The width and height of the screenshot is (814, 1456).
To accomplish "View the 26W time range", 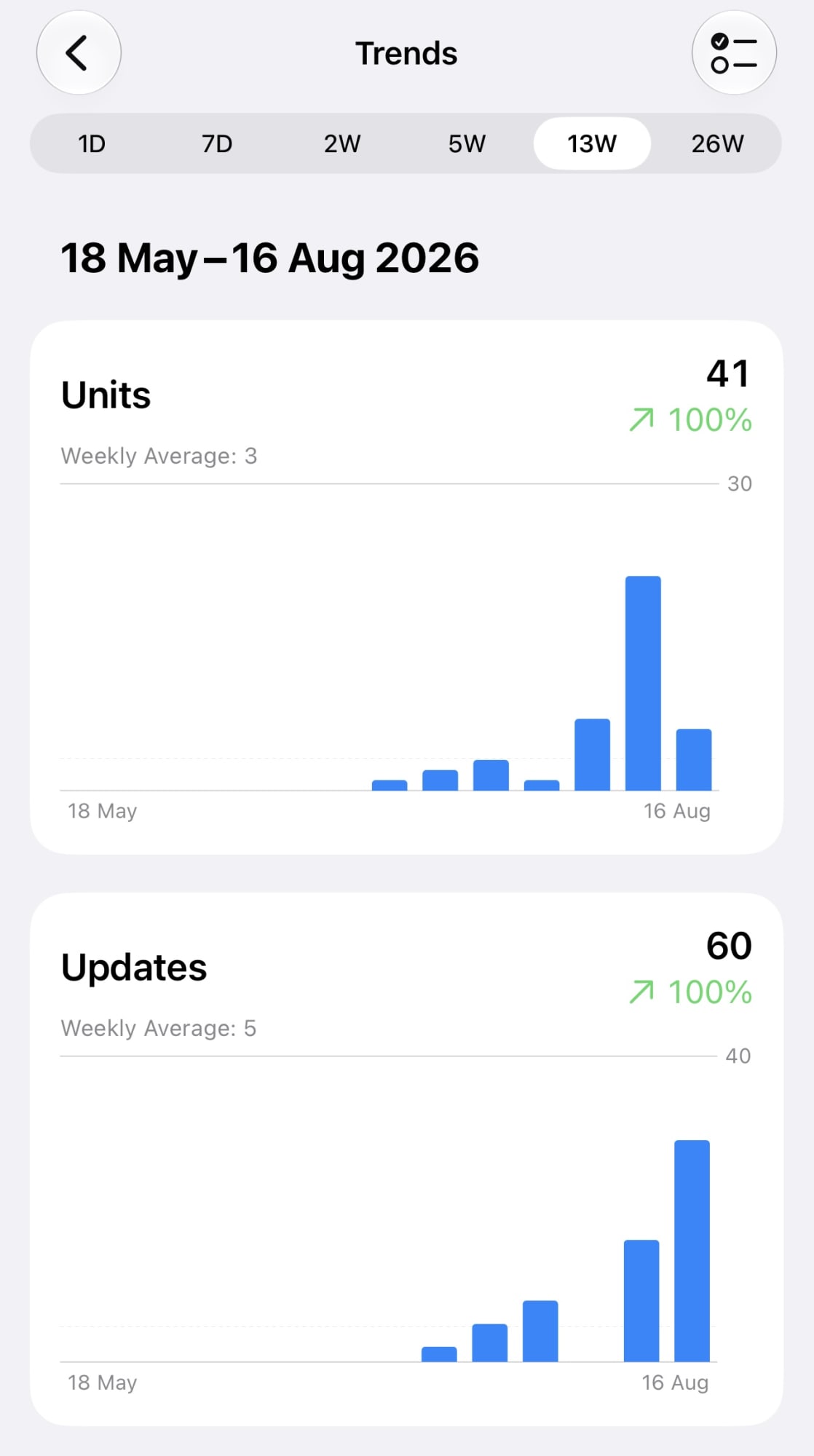I will click(717, 143).
